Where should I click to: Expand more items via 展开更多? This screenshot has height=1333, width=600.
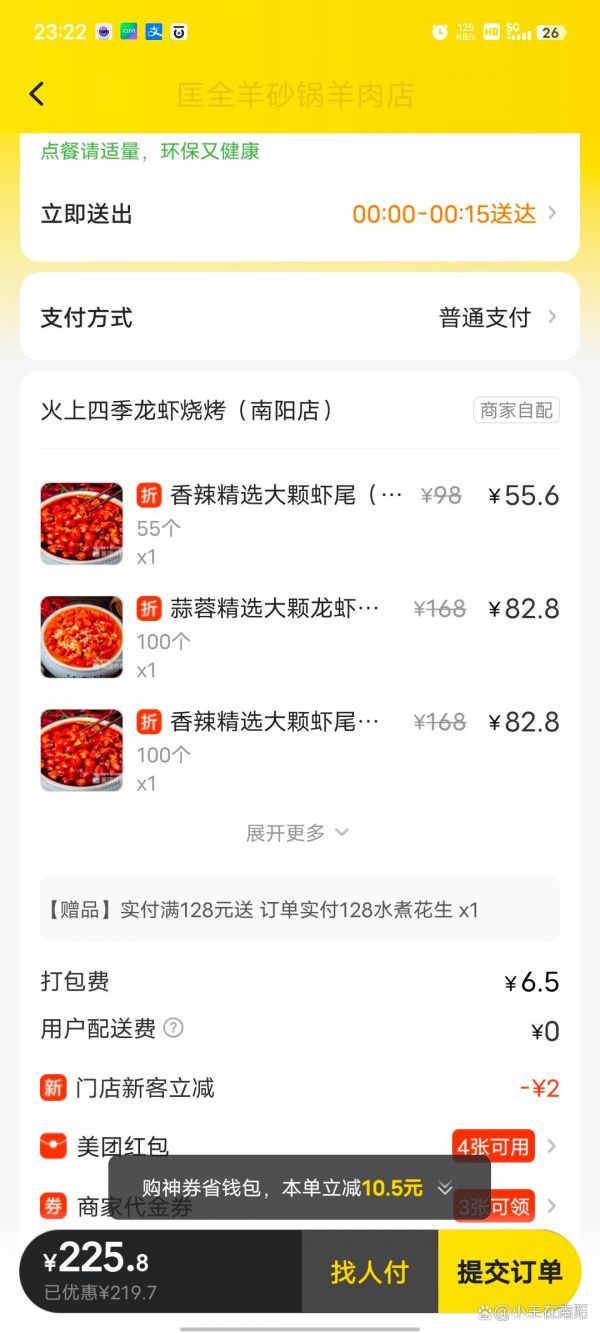click(297, 832)
